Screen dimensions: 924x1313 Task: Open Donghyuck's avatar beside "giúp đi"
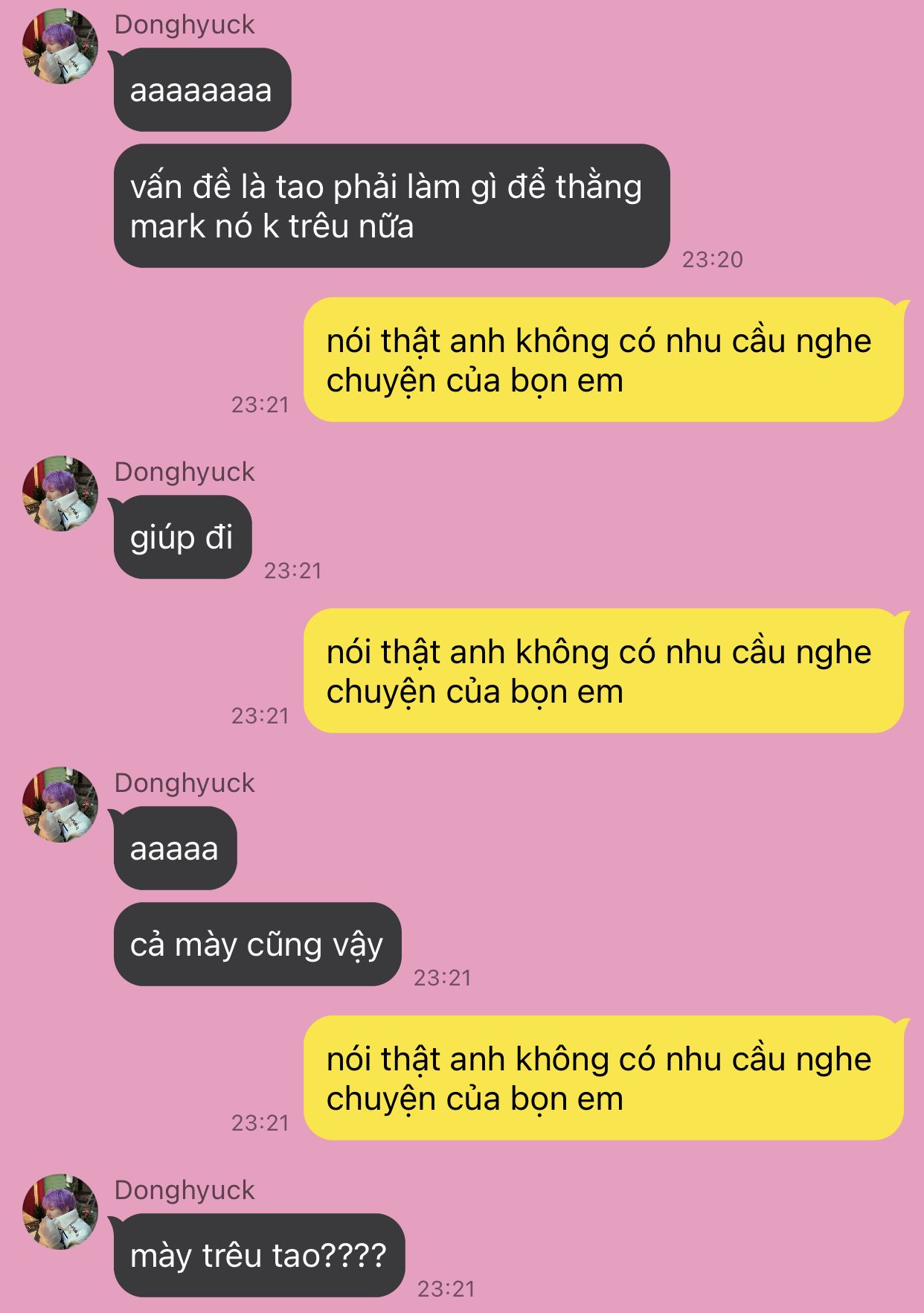coord(60,493)
